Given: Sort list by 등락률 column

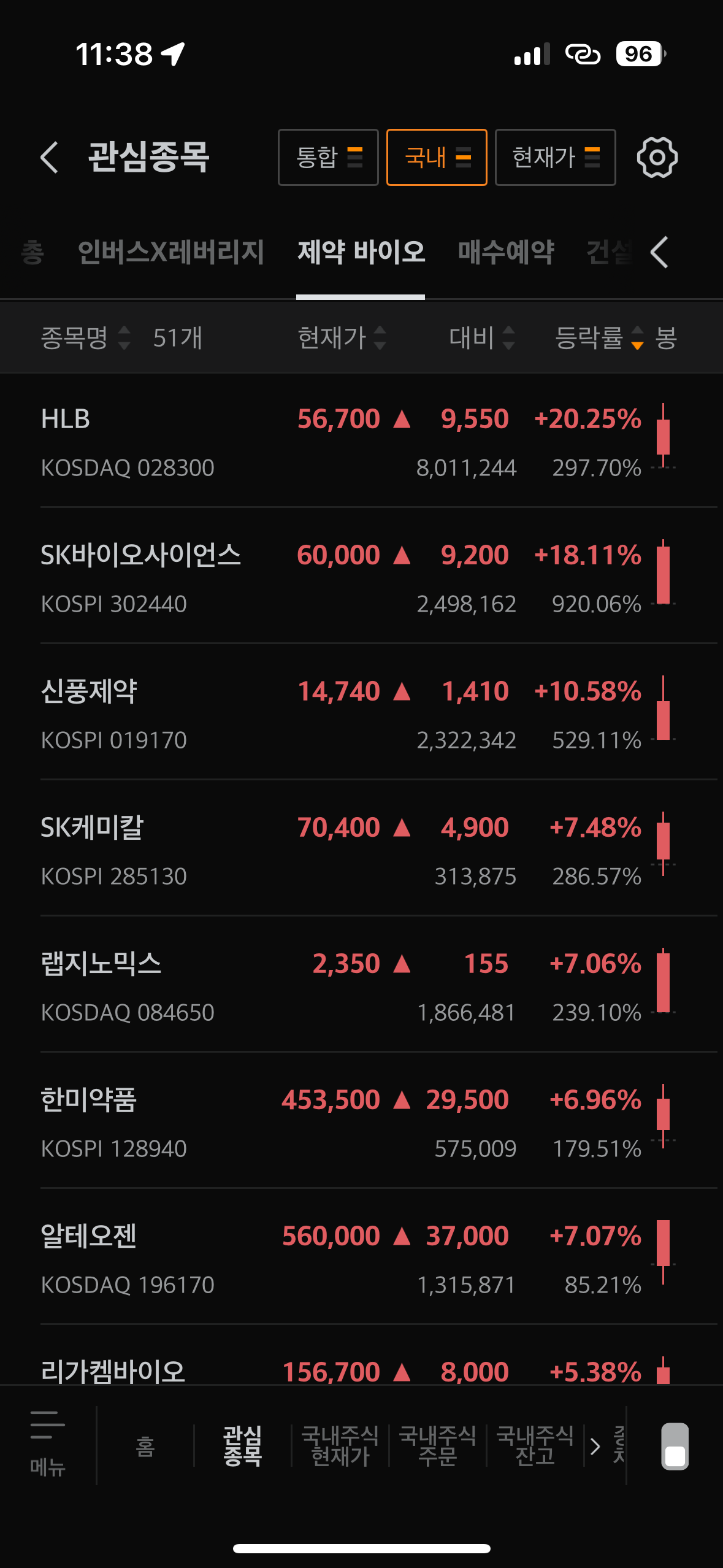Looking at the screenshot, I should click(599, 337).
